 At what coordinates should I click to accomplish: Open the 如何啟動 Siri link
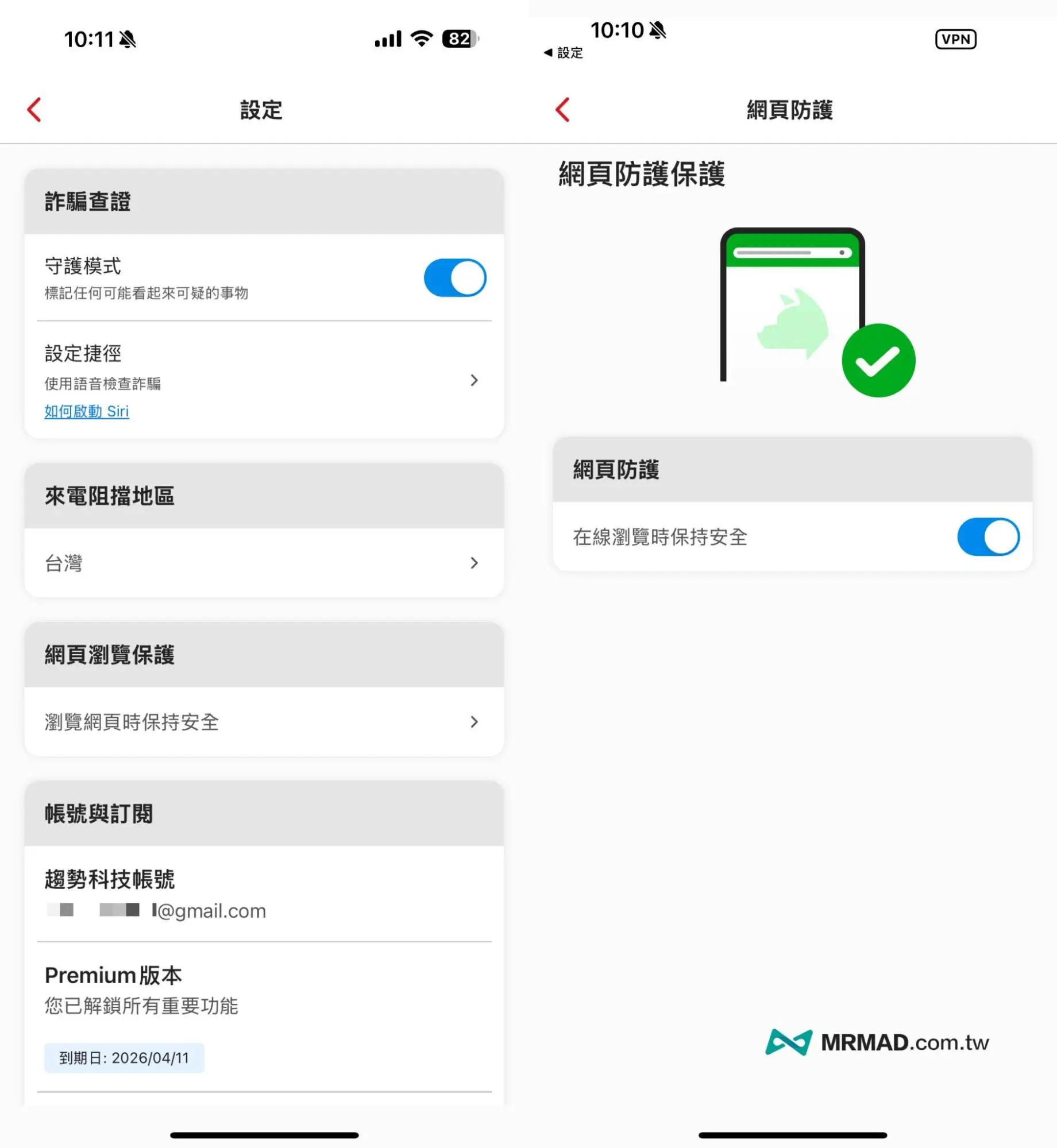click(87, 412)
